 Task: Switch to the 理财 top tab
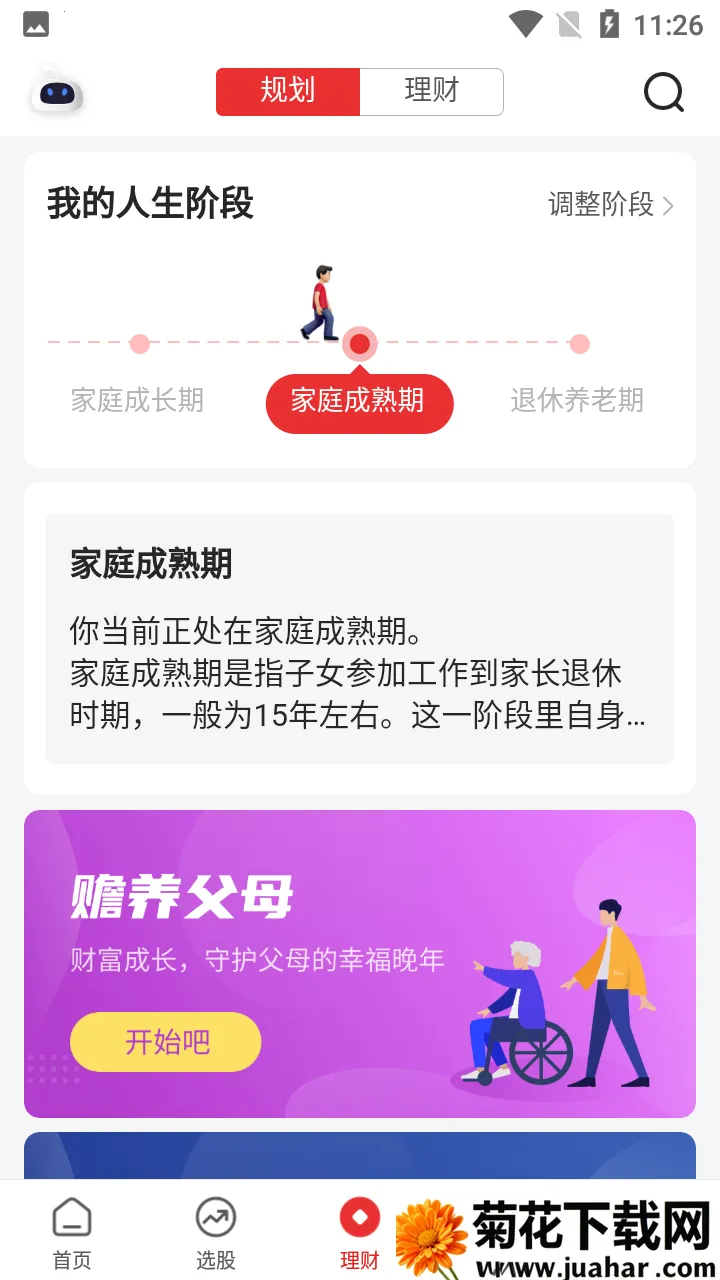(431, 91)
